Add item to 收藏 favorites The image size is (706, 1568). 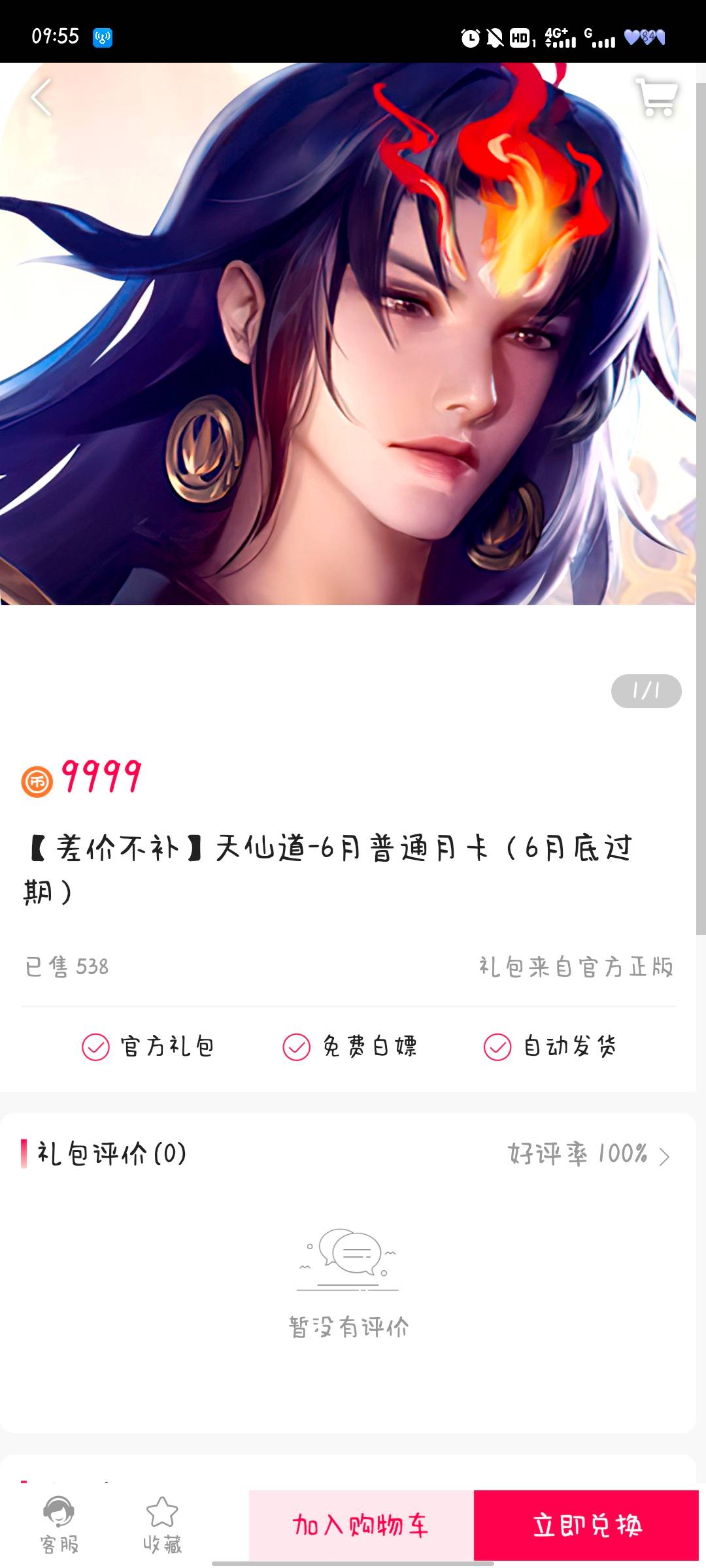click(162, 1526)
